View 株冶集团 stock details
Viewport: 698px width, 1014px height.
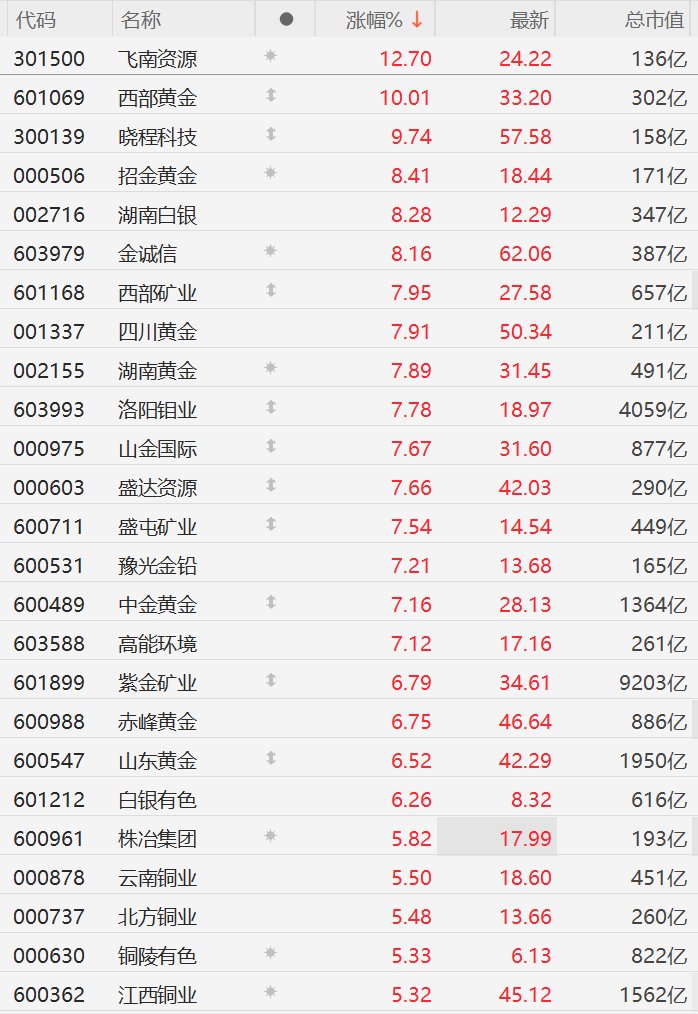coord(157,839)
